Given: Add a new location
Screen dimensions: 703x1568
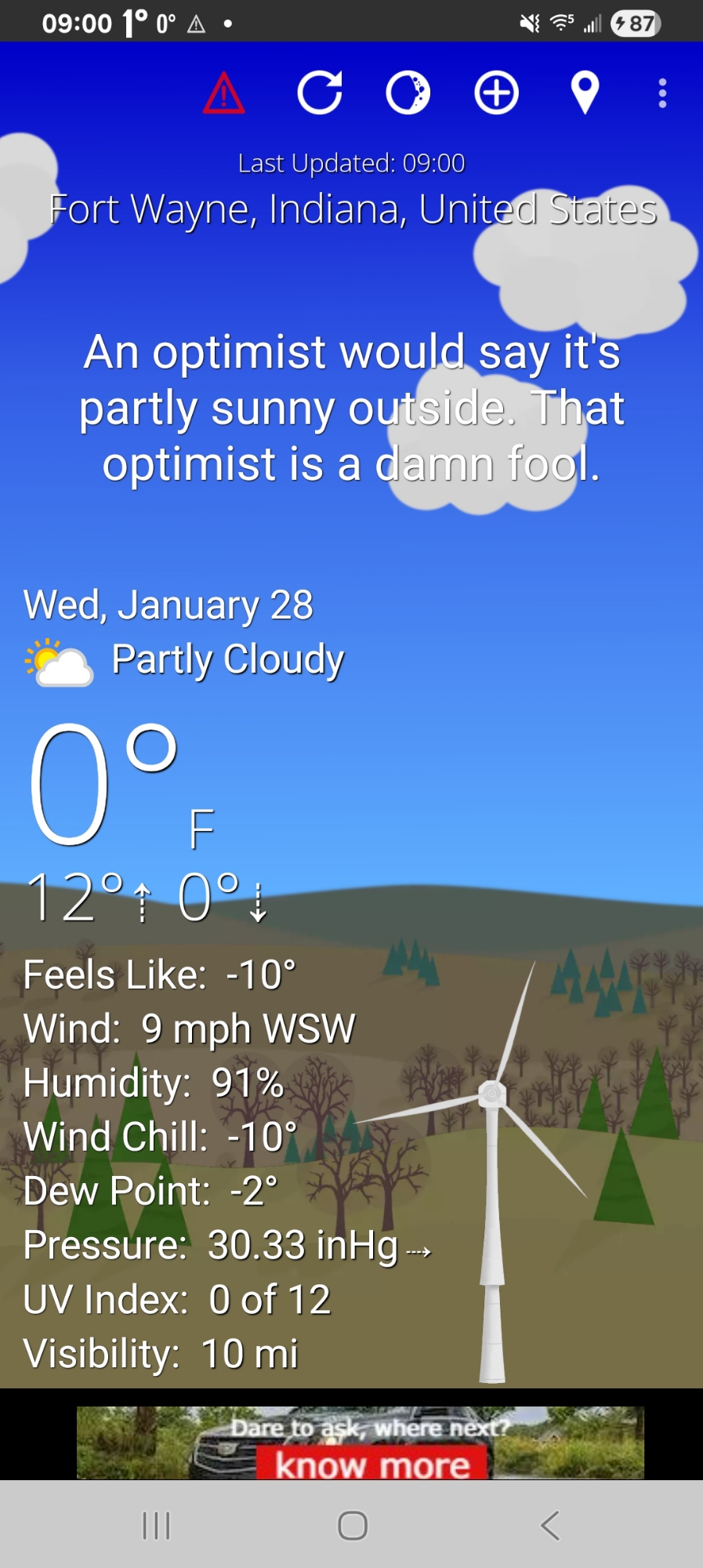Looking at the screenshot, I should 497,93.
